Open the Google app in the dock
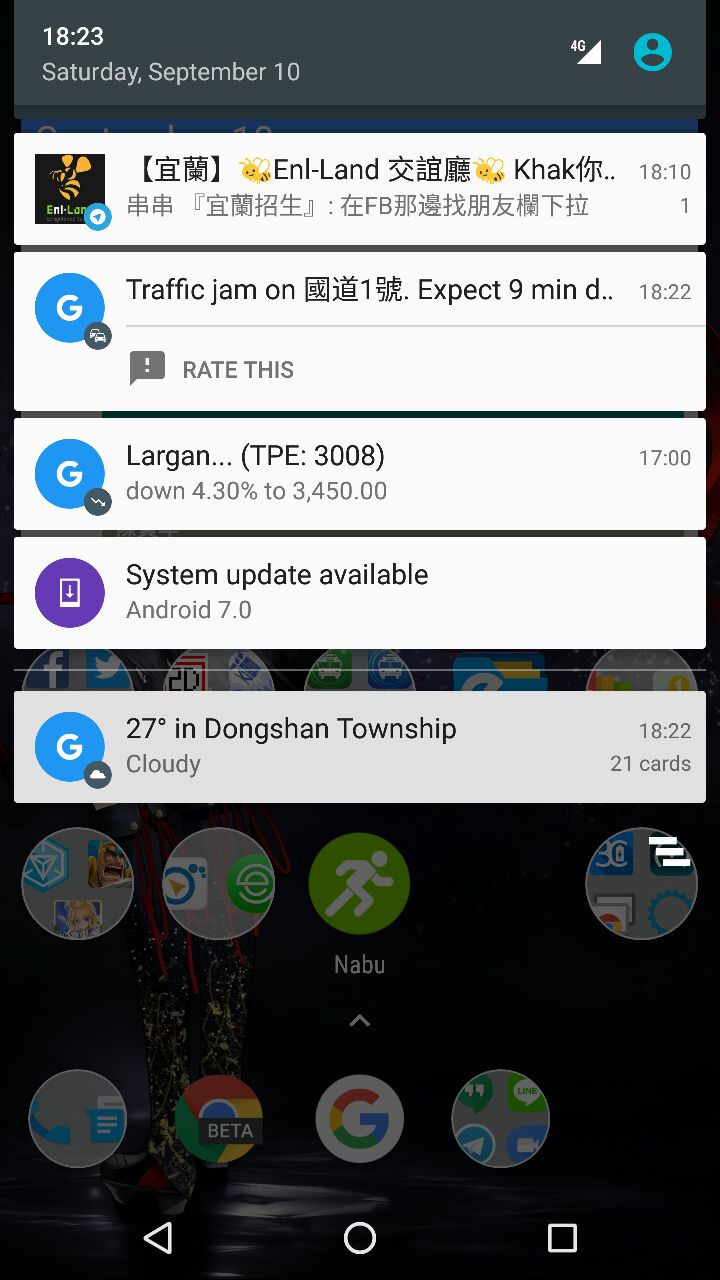The height and width of the screenshot is (1280, 720). pyautogui.click(x=360, y=1118)
